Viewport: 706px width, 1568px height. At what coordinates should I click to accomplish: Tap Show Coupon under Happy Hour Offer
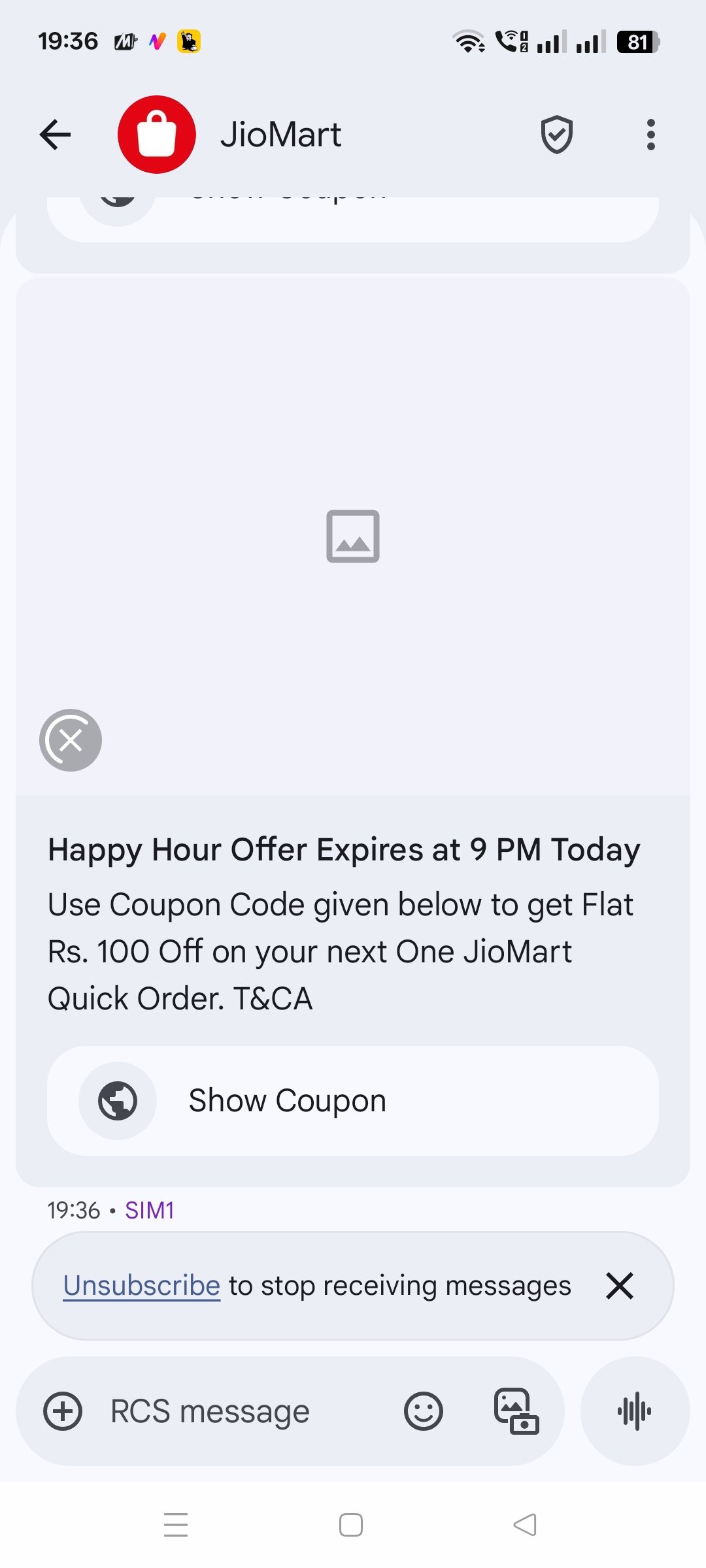pyautogui.click(x=353, y=1101)
